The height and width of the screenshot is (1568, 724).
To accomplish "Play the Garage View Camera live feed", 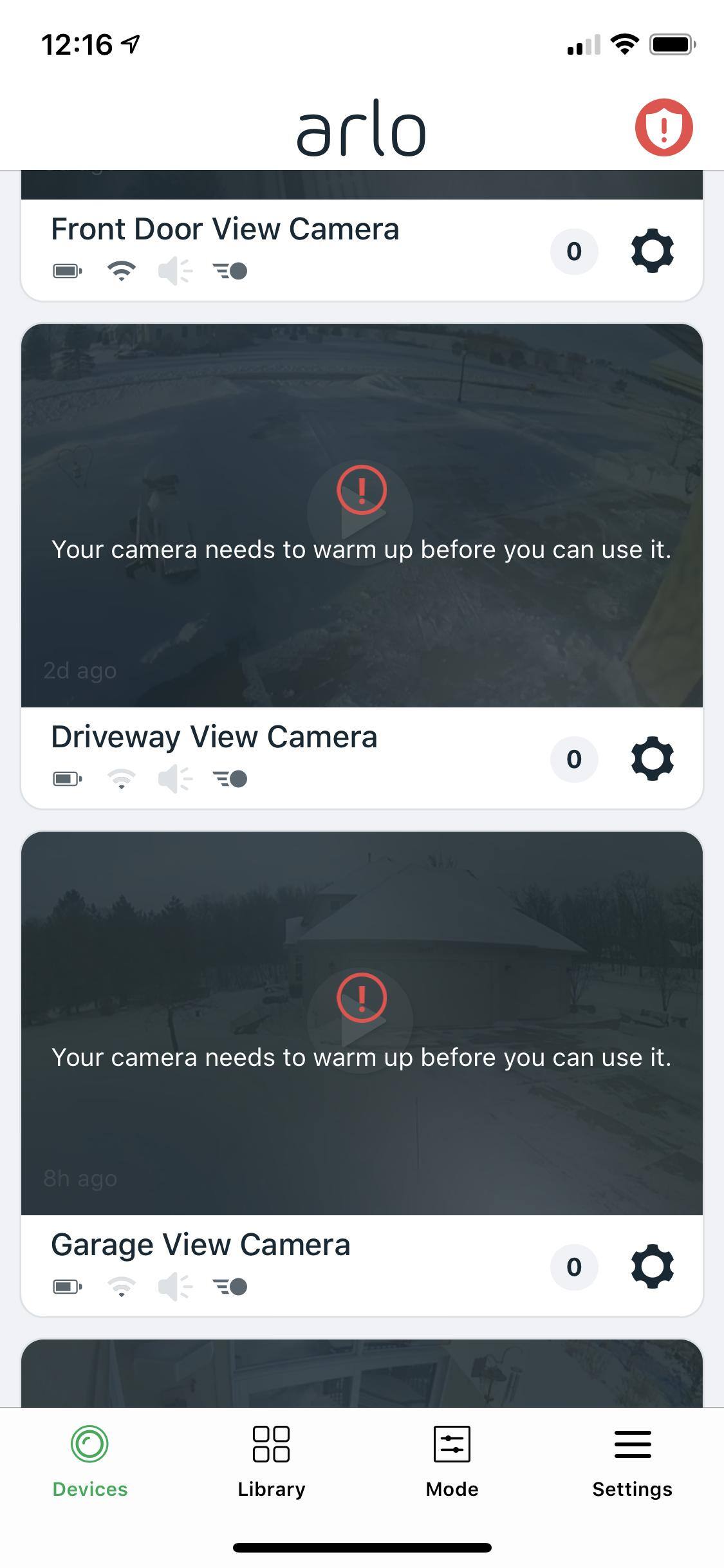I will [360, 1022].
